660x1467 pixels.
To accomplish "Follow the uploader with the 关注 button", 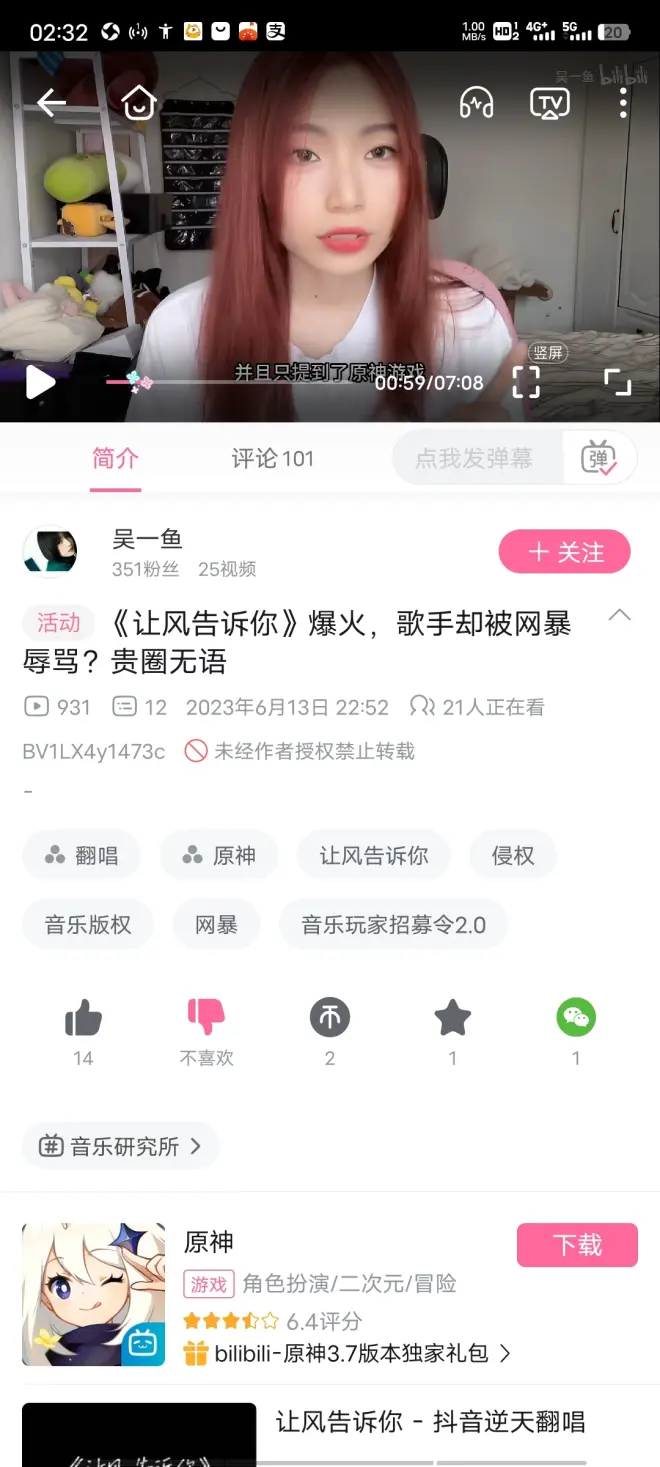I will click(x=564, y=552).
